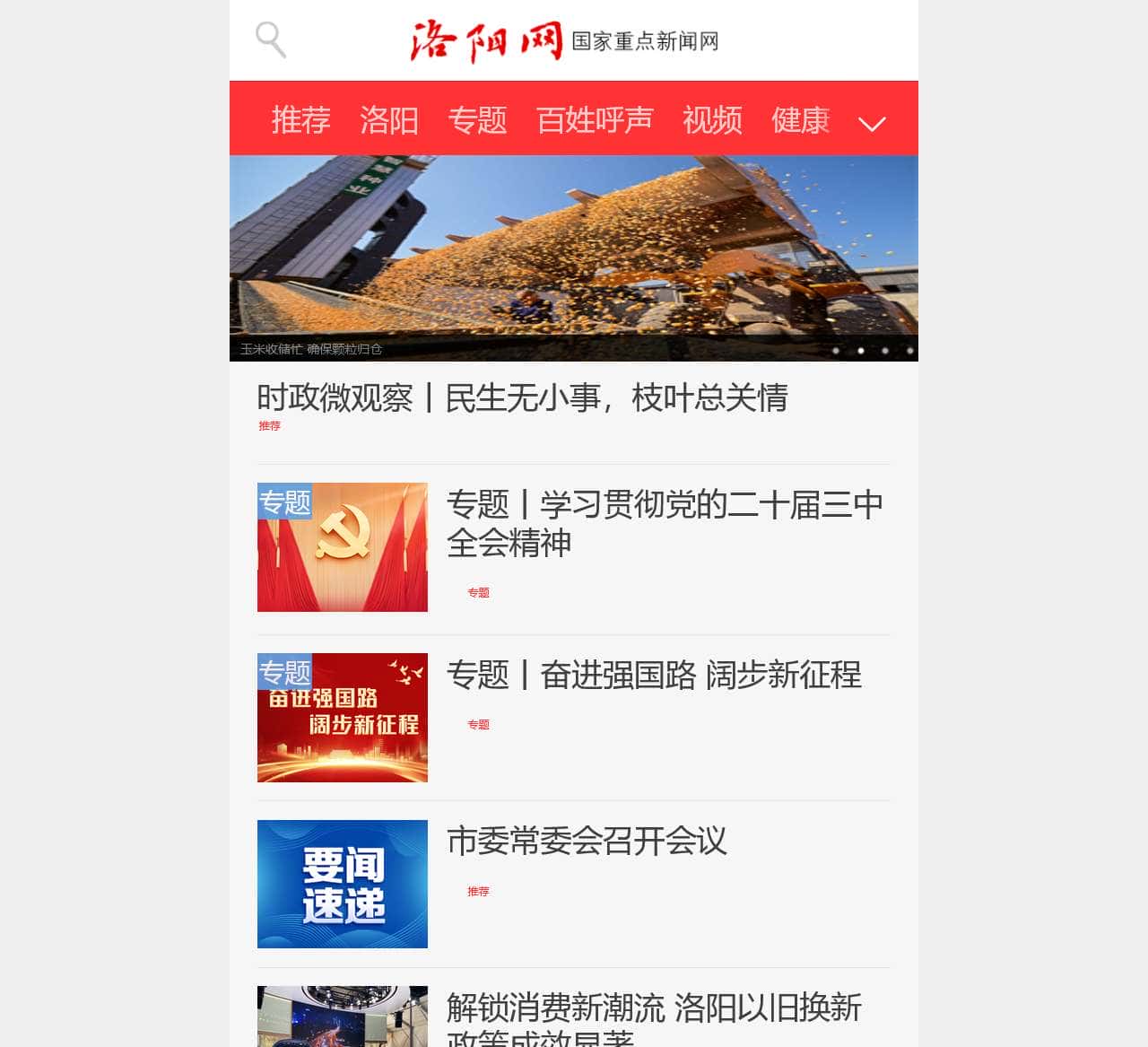Open article 时政微观察 民生无小事
Image resolution: width=1148 pixels, height=1047 pixels.
(522, 397)
